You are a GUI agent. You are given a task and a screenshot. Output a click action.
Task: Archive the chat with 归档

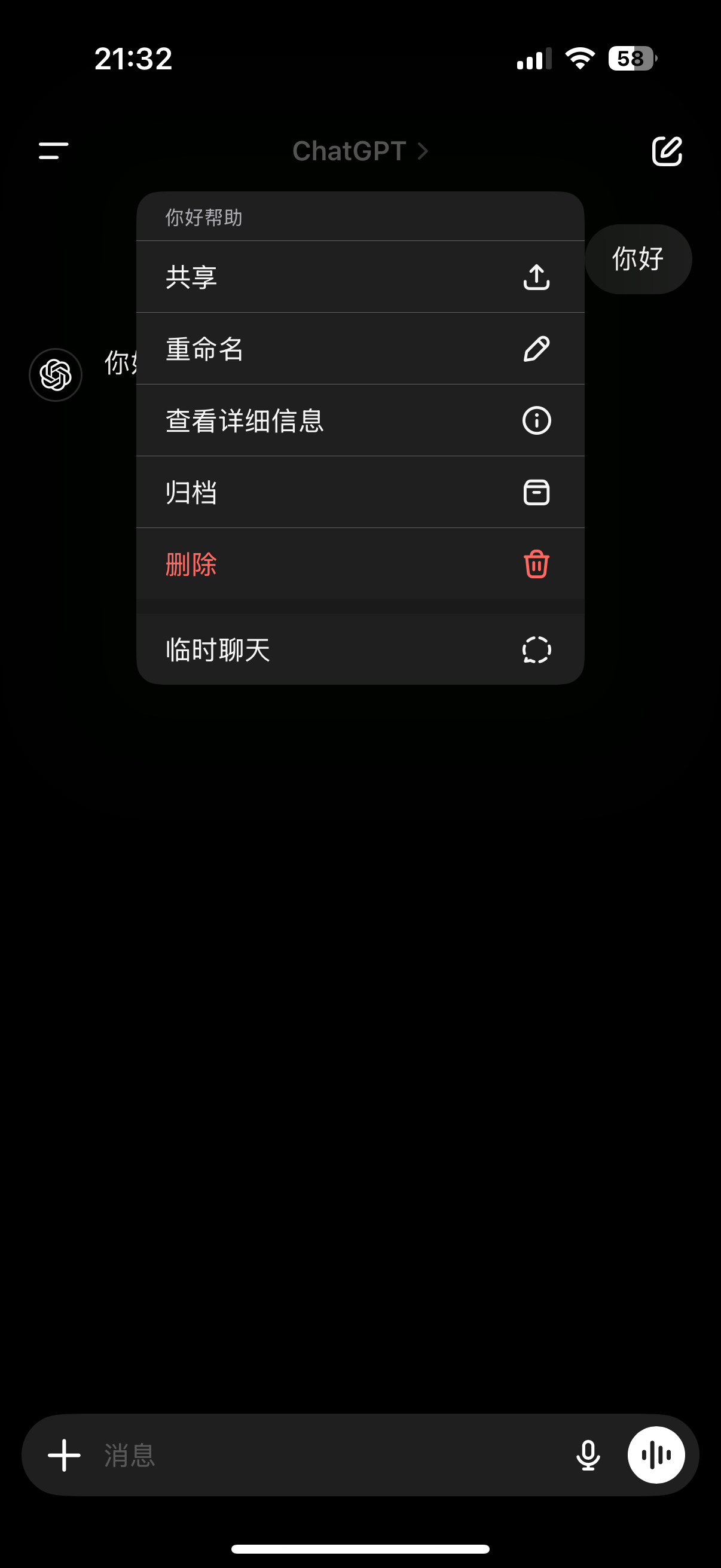(359, 492)
